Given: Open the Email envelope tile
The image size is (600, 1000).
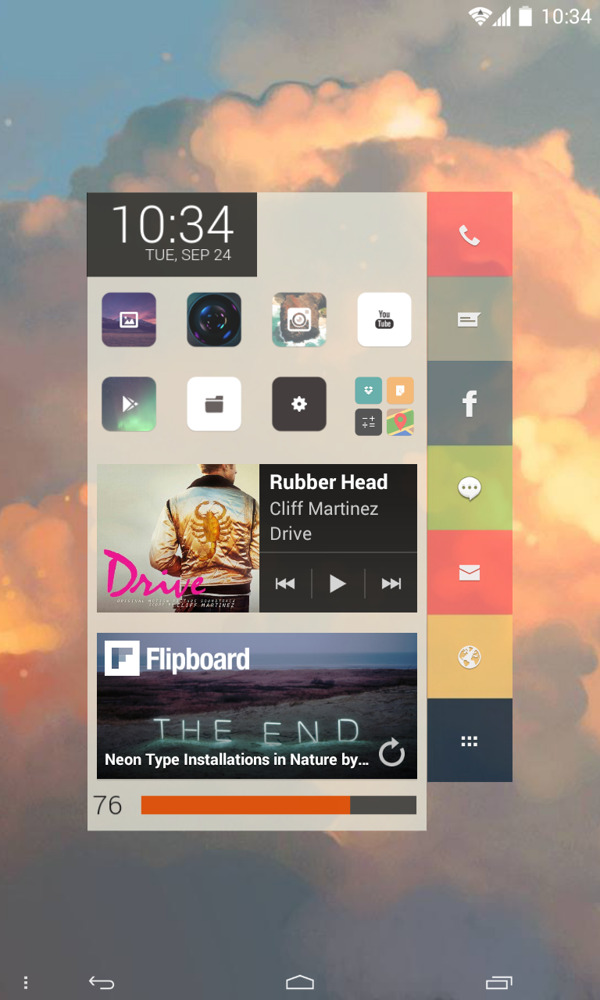Looking at the screenshot, I should [x=469, y=572].
